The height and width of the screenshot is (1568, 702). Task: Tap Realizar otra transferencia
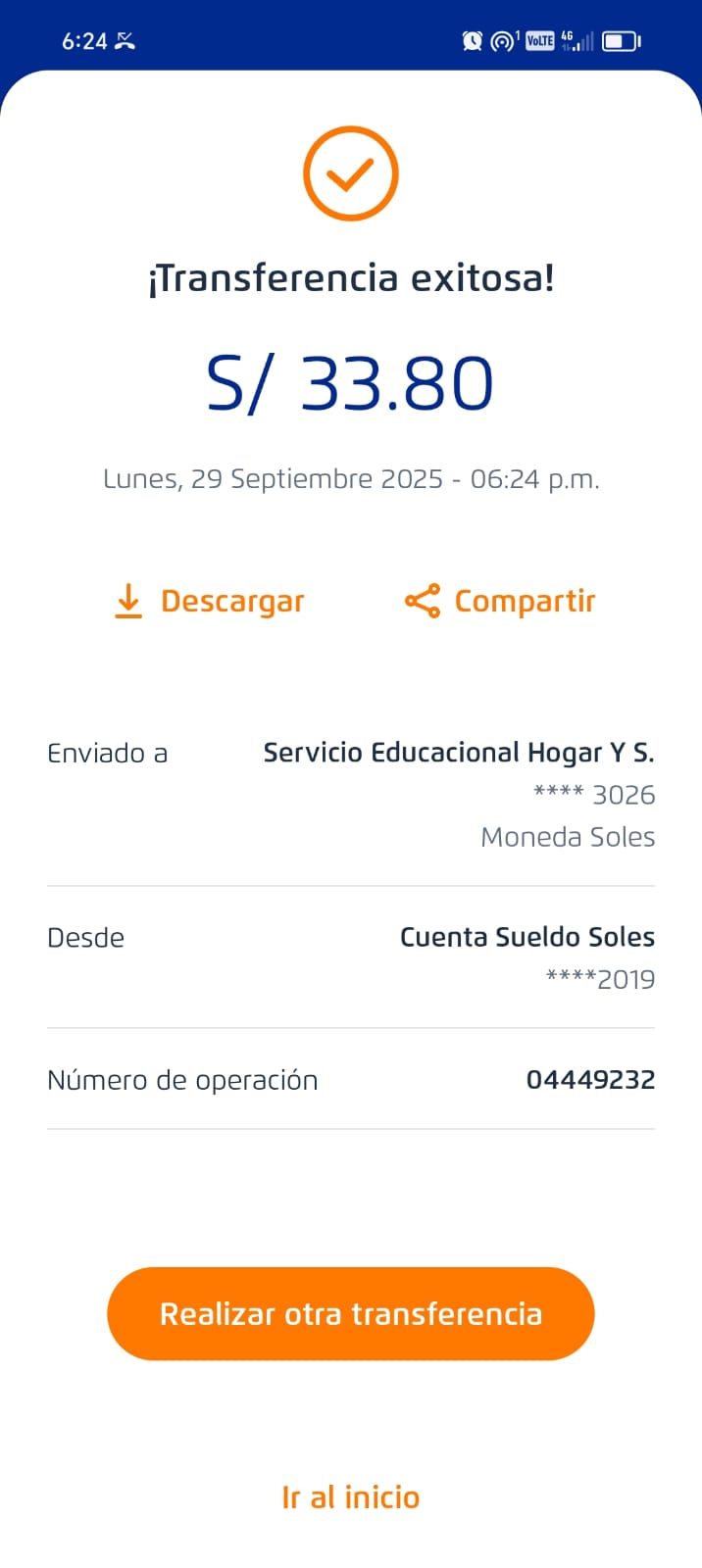[351, 1313]
